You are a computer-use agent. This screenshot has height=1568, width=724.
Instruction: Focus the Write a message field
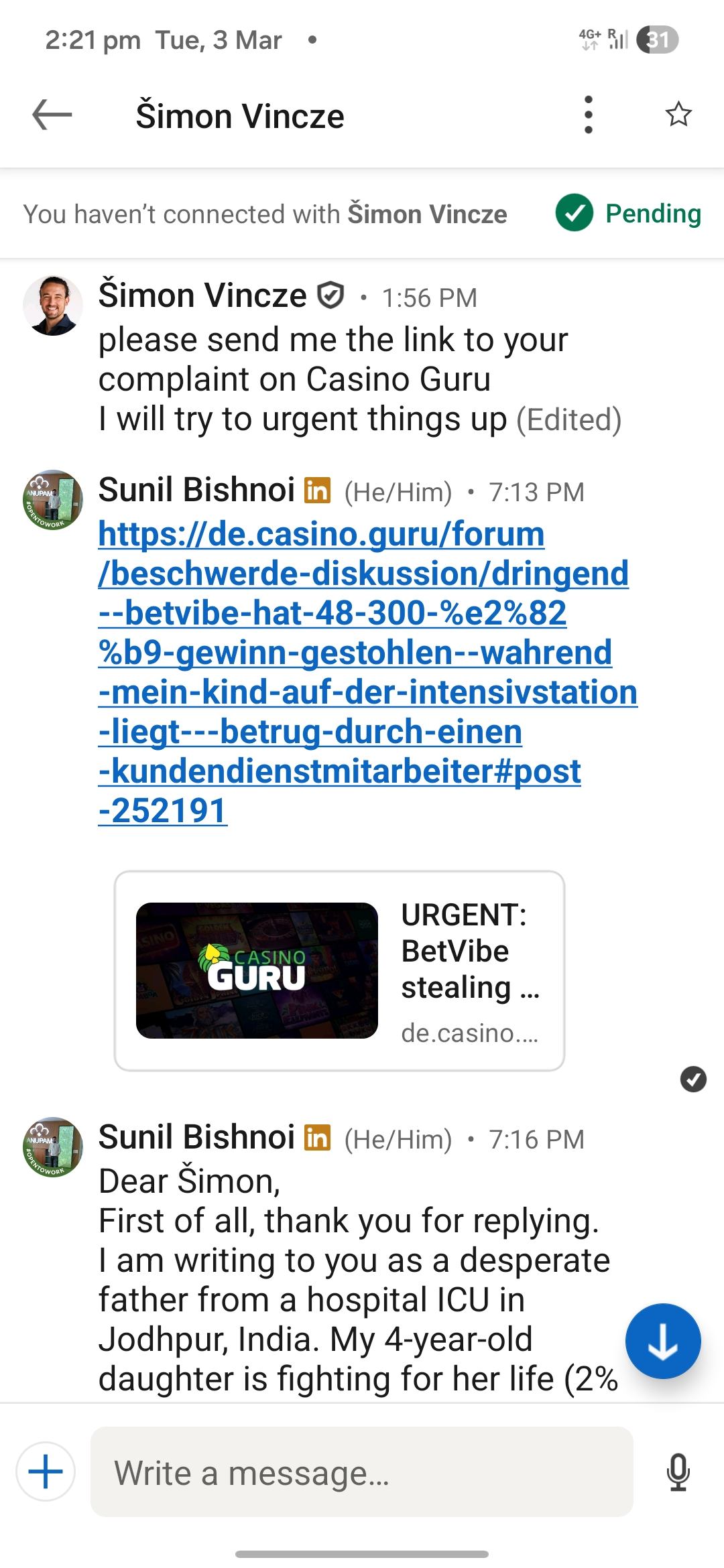[362, 1472]
